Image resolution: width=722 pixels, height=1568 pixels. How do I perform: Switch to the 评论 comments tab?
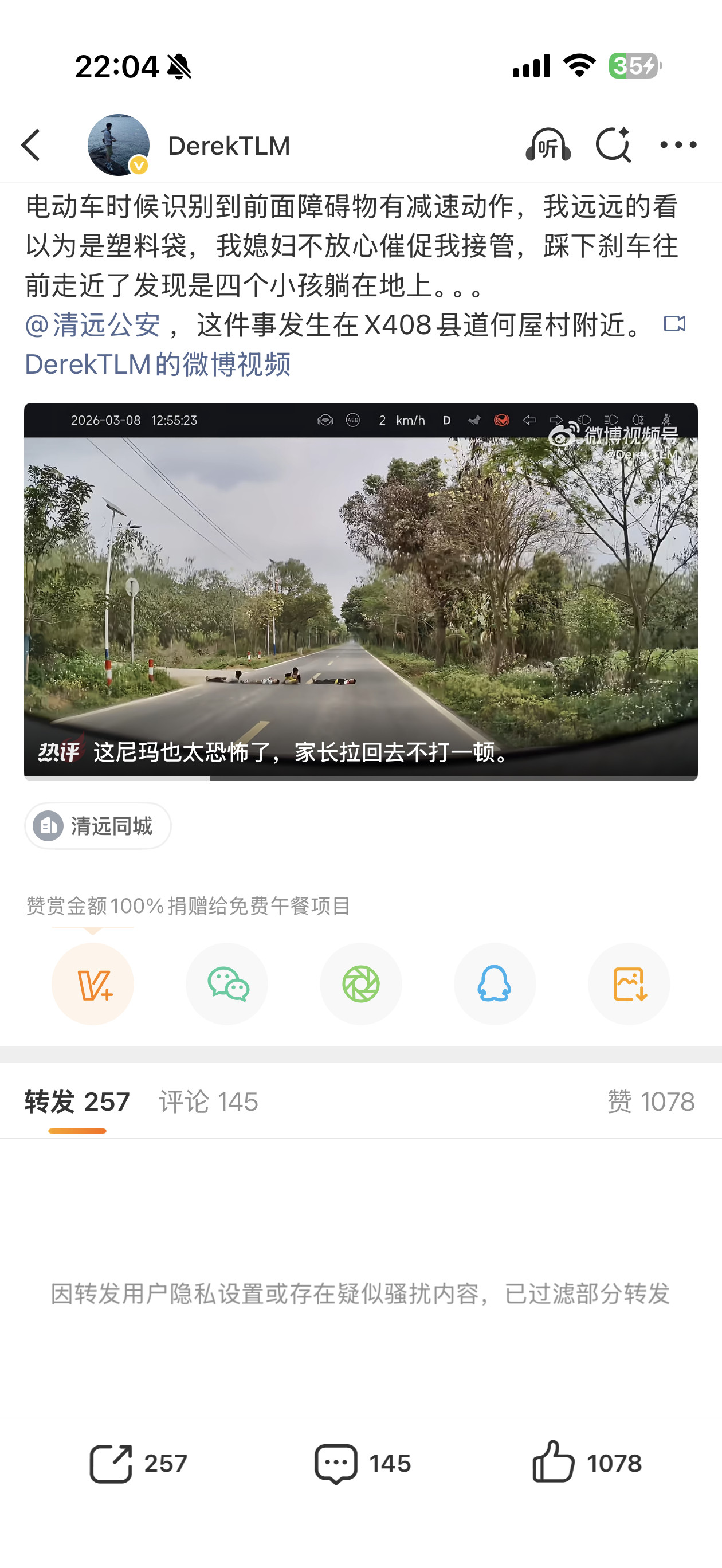209,1101
